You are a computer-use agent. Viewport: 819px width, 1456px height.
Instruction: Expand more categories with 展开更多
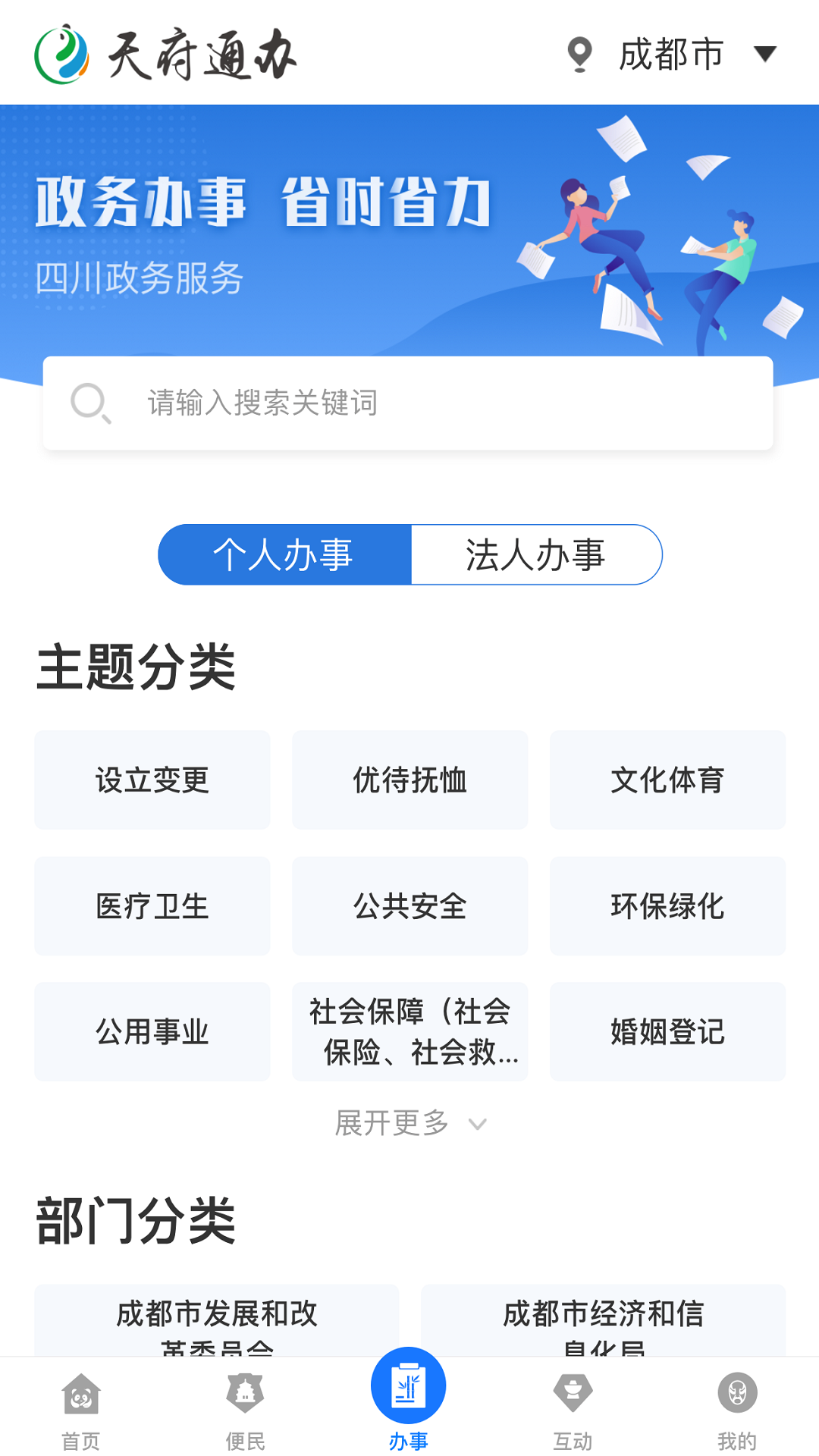(409, 1123)
